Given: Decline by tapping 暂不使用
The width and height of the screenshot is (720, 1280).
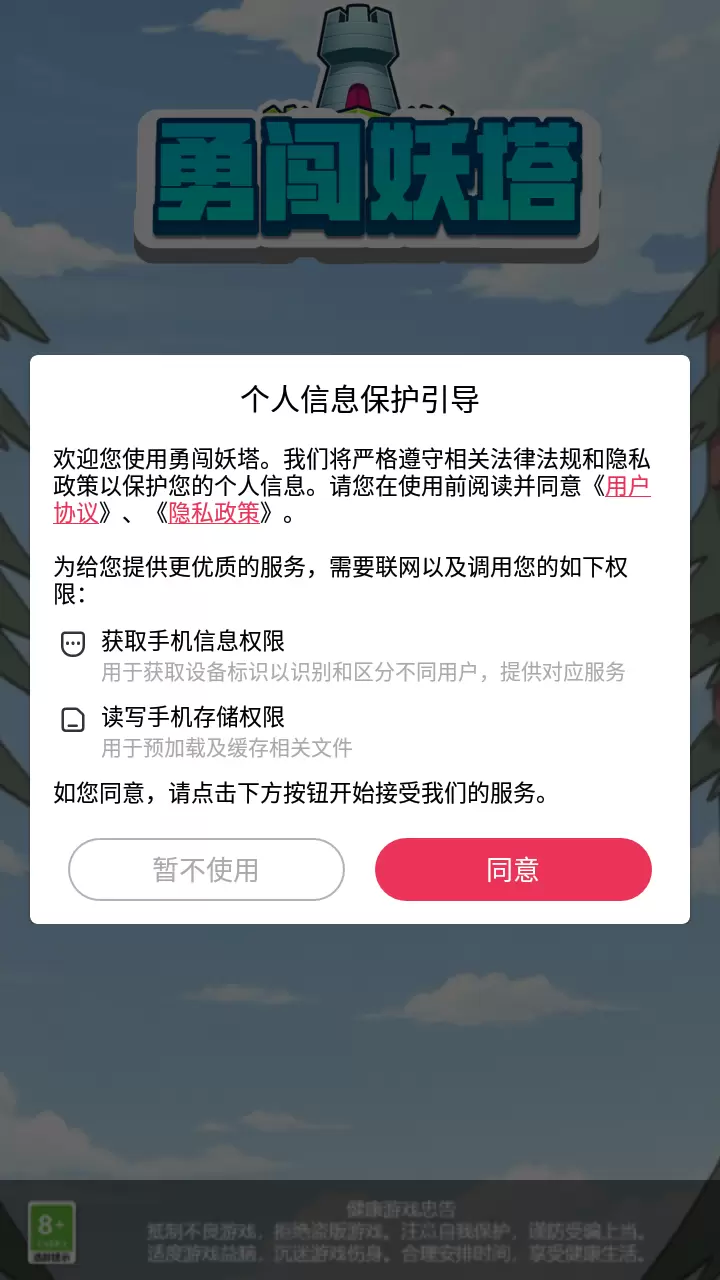Looking at the screenshot, I should (206, 869).
